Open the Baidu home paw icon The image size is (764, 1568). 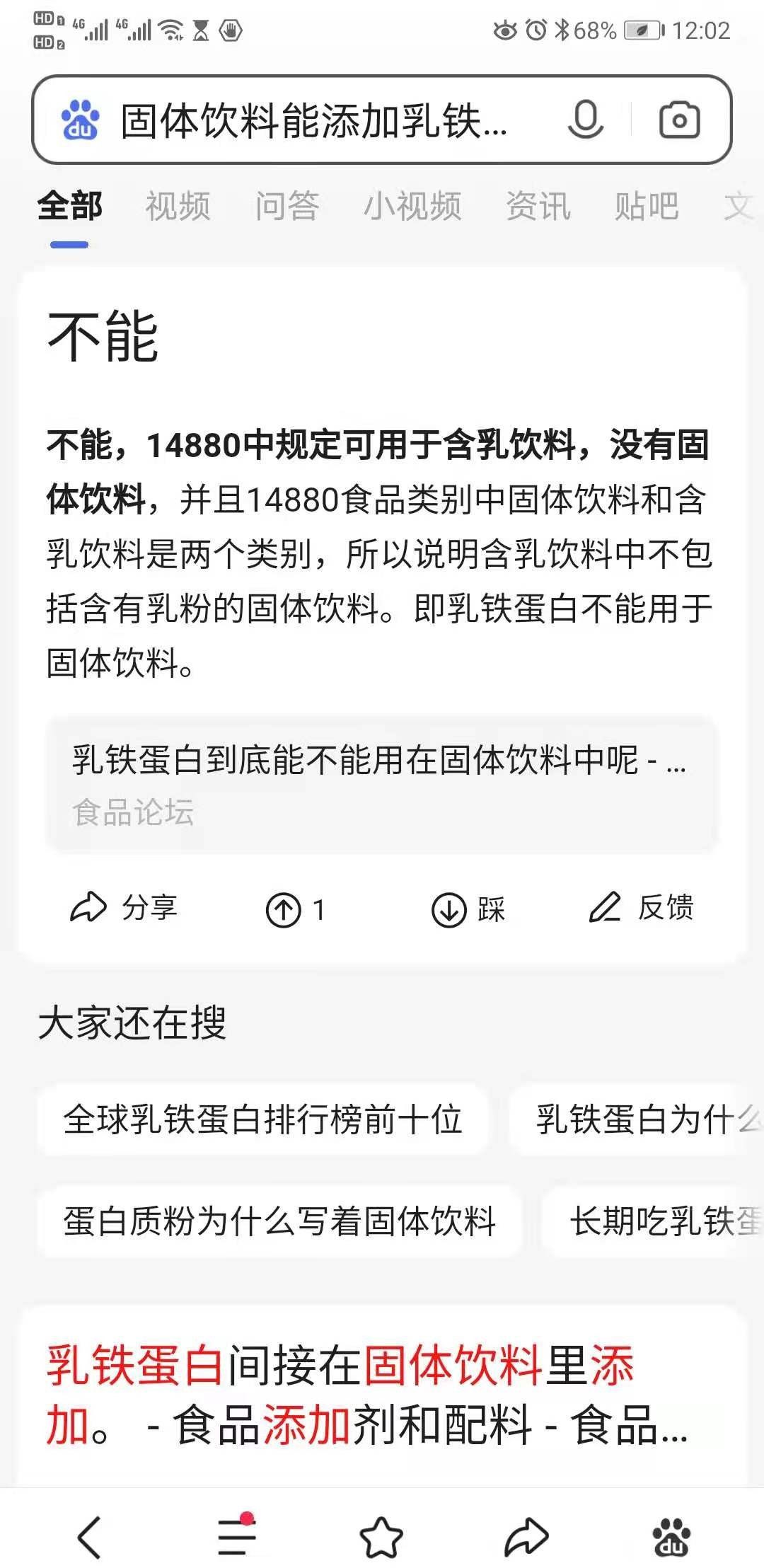tap(671, 1537)
